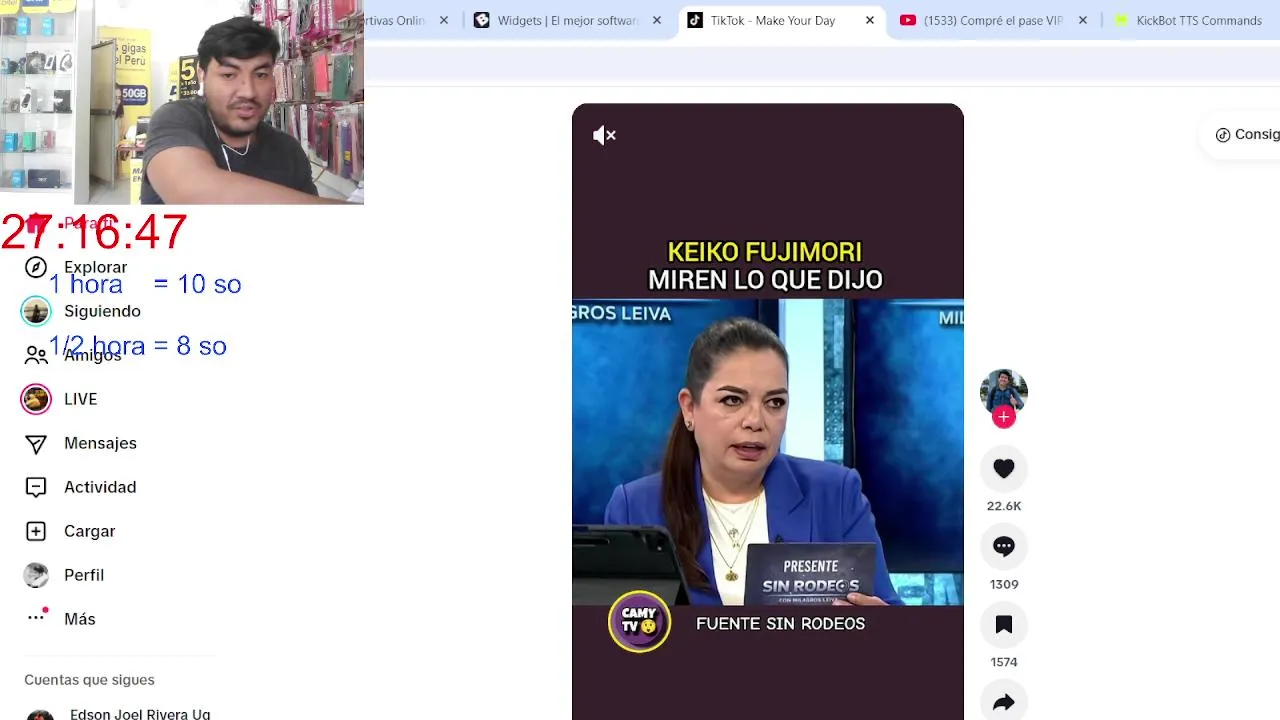Viewport: 1280px width, 720px height.
Task: Close the TikTok browser tab
Action: click(869, 20)
